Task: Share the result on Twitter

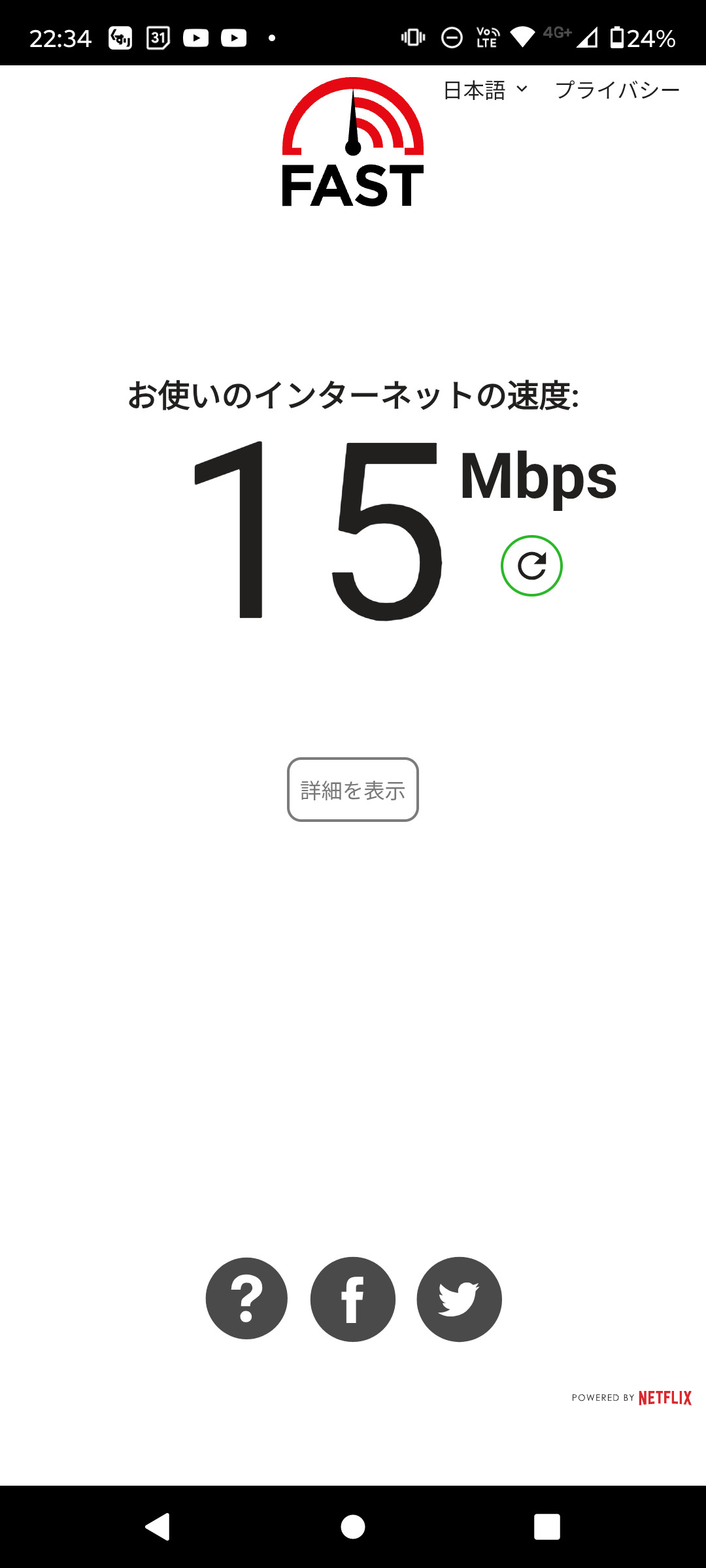Action: (x=459, y=1299)
